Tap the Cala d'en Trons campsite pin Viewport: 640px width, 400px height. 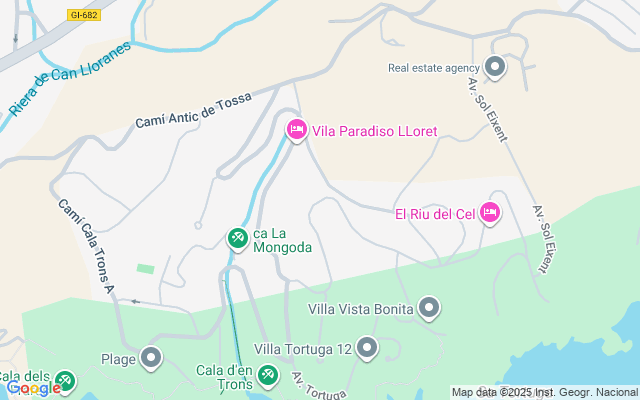pos(267,374)
